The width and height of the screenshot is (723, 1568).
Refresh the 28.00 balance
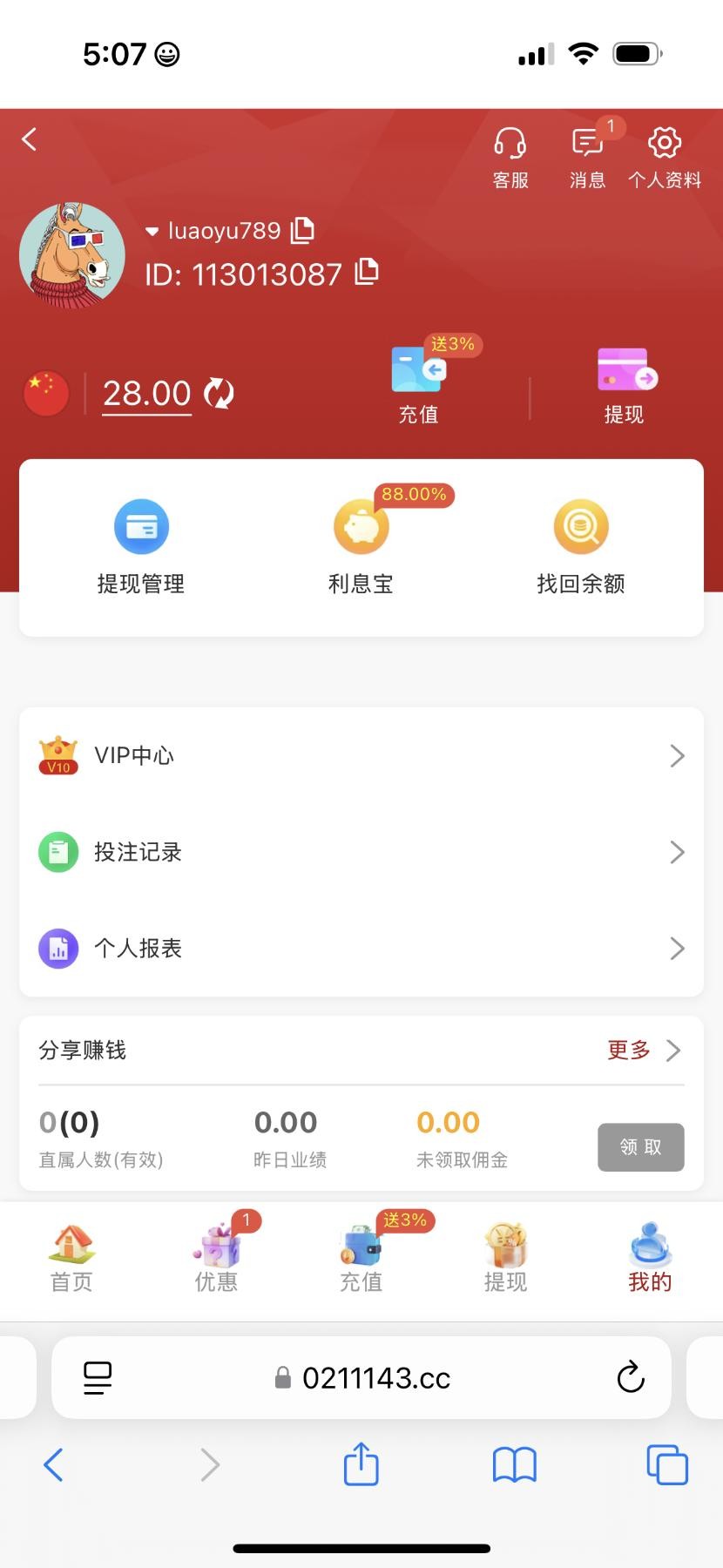(219, 394)
